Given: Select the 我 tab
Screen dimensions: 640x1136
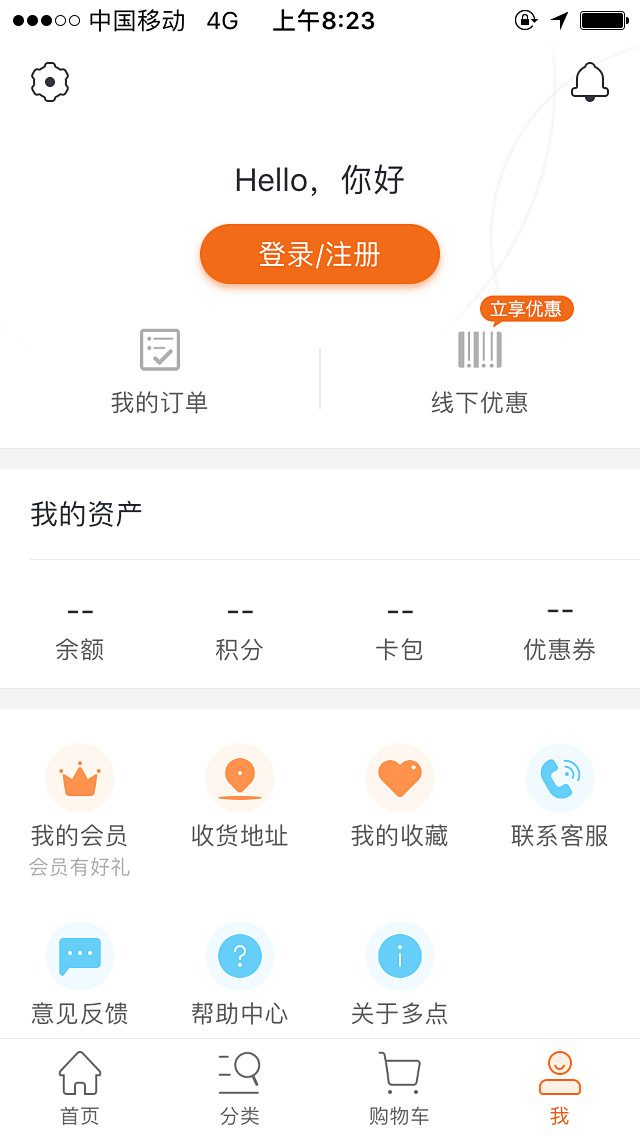Looking at the screenshot, I should pos(560,1088).
